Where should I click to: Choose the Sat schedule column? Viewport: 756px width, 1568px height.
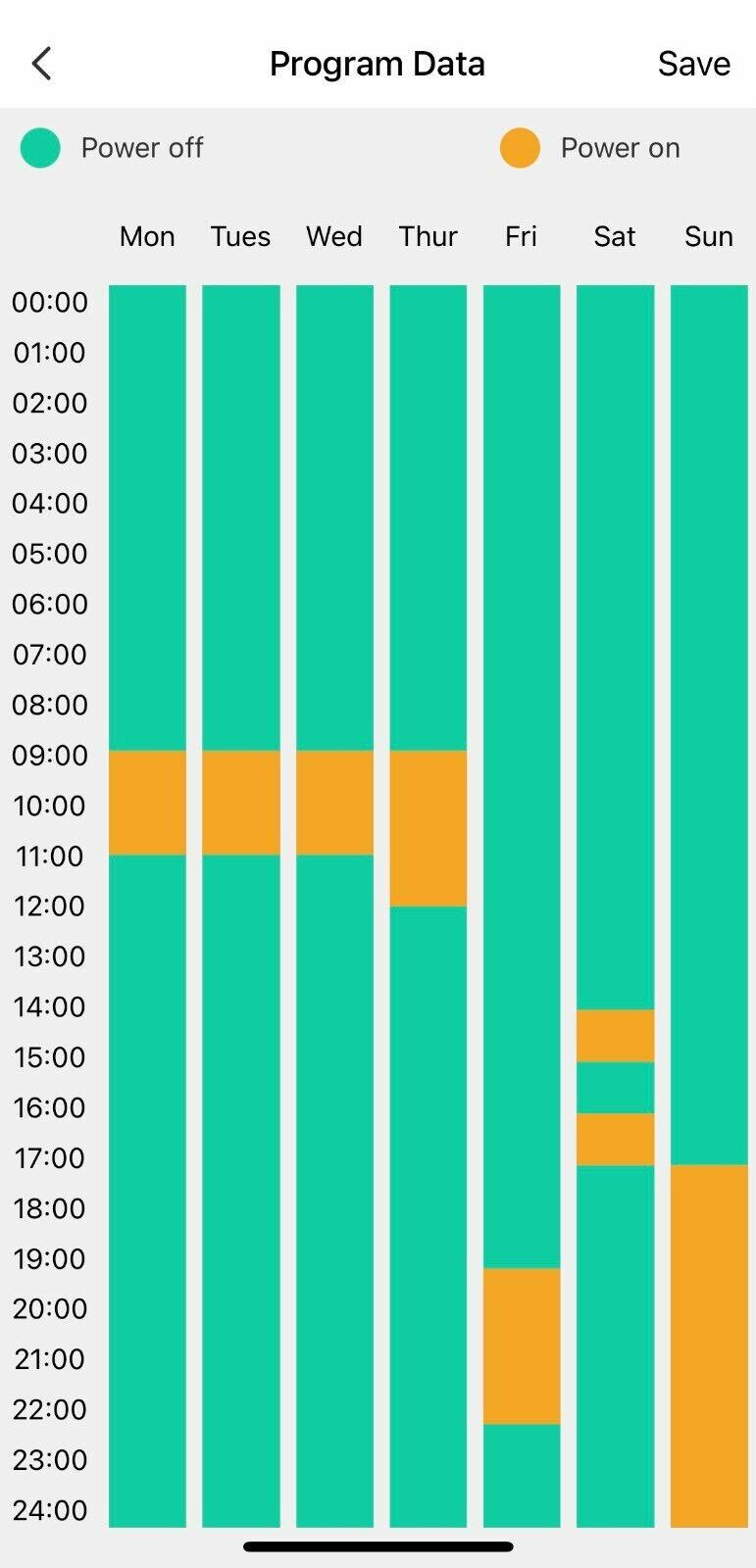[x=615, y=906]
